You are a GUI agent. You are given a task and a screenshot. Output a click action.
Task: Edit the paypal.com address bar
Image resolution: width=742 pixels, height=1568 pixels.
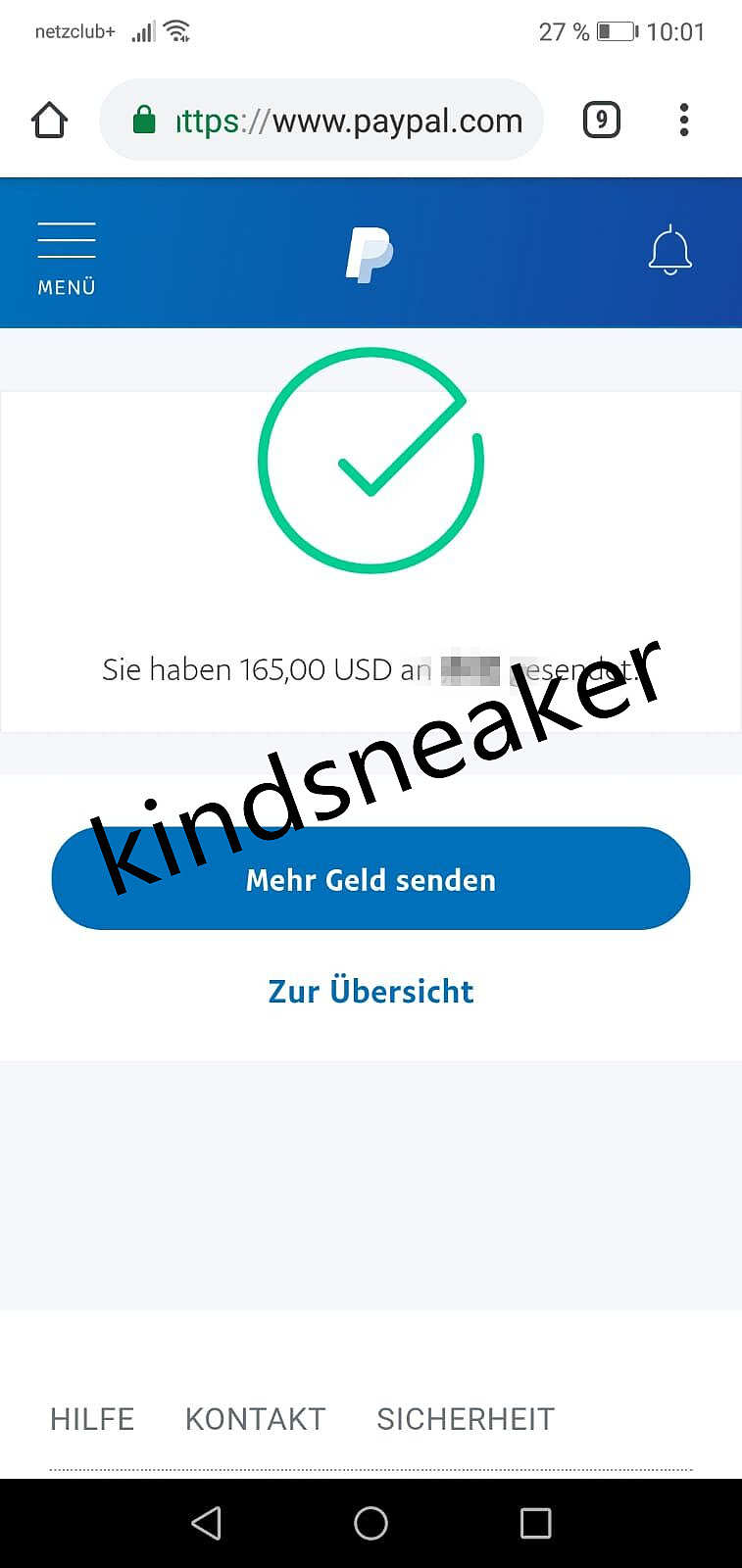[x=333, y=121]
